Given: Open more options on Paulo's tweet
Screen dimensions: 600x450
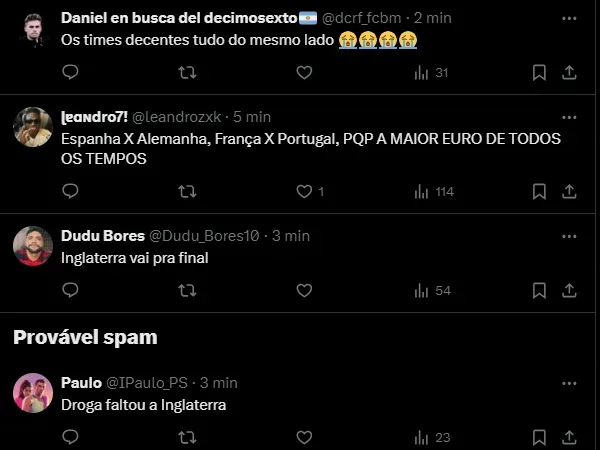Looking at the screenshot, I should 569,382.
